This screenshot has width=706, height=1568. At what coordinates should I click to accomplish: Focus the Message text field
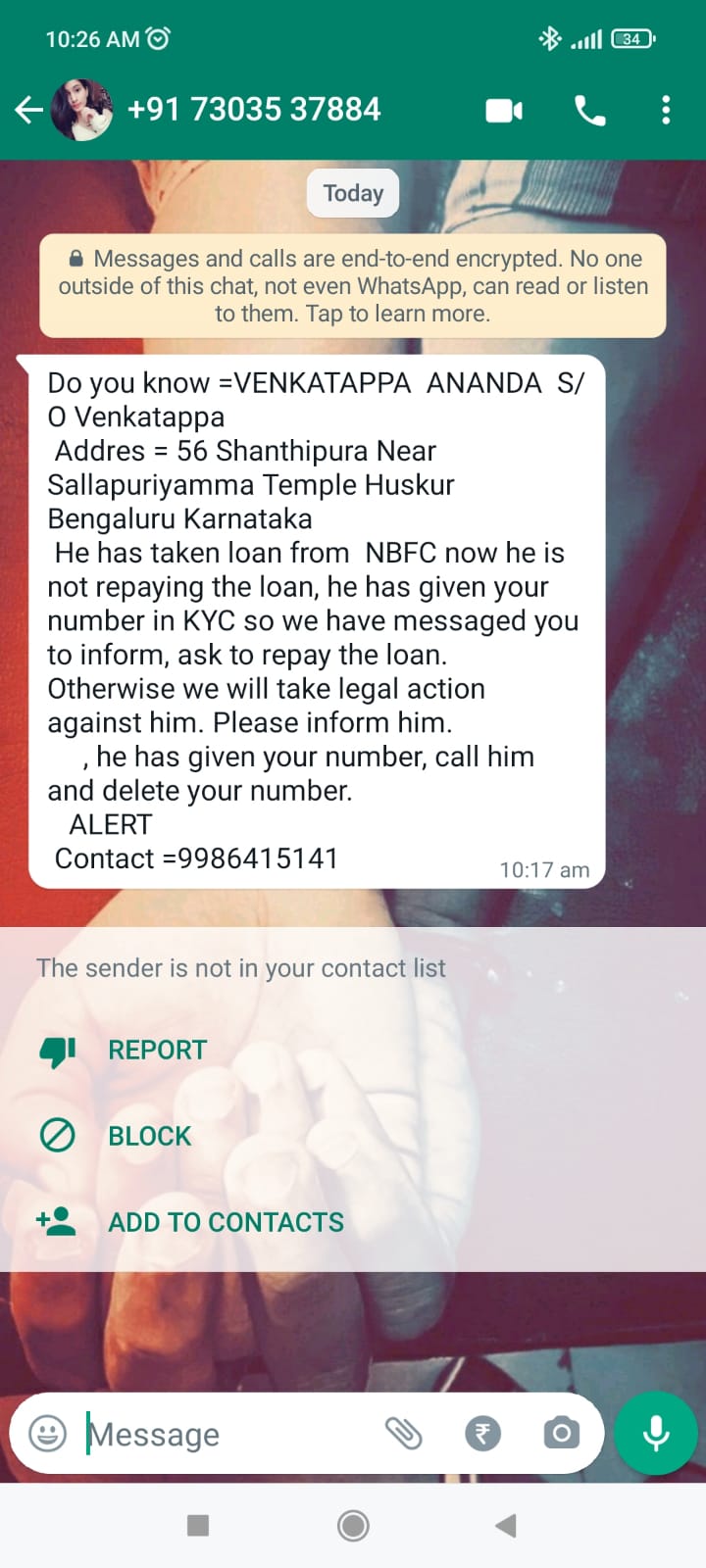pos(226,1434)
